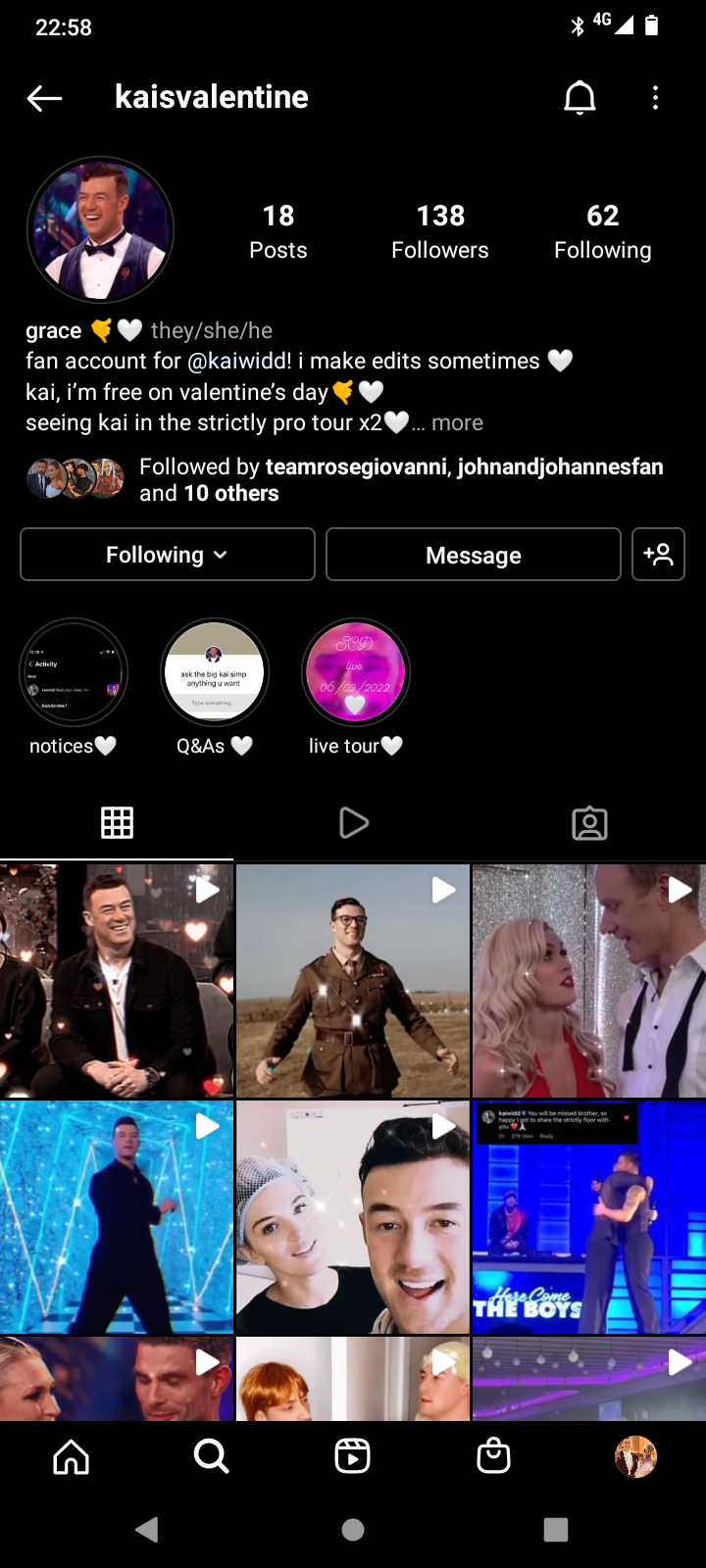The height and width of the screenshot is (1568, 706).
Task: Open the Here Come The Boys post
Action: (x=588, y=1217)
